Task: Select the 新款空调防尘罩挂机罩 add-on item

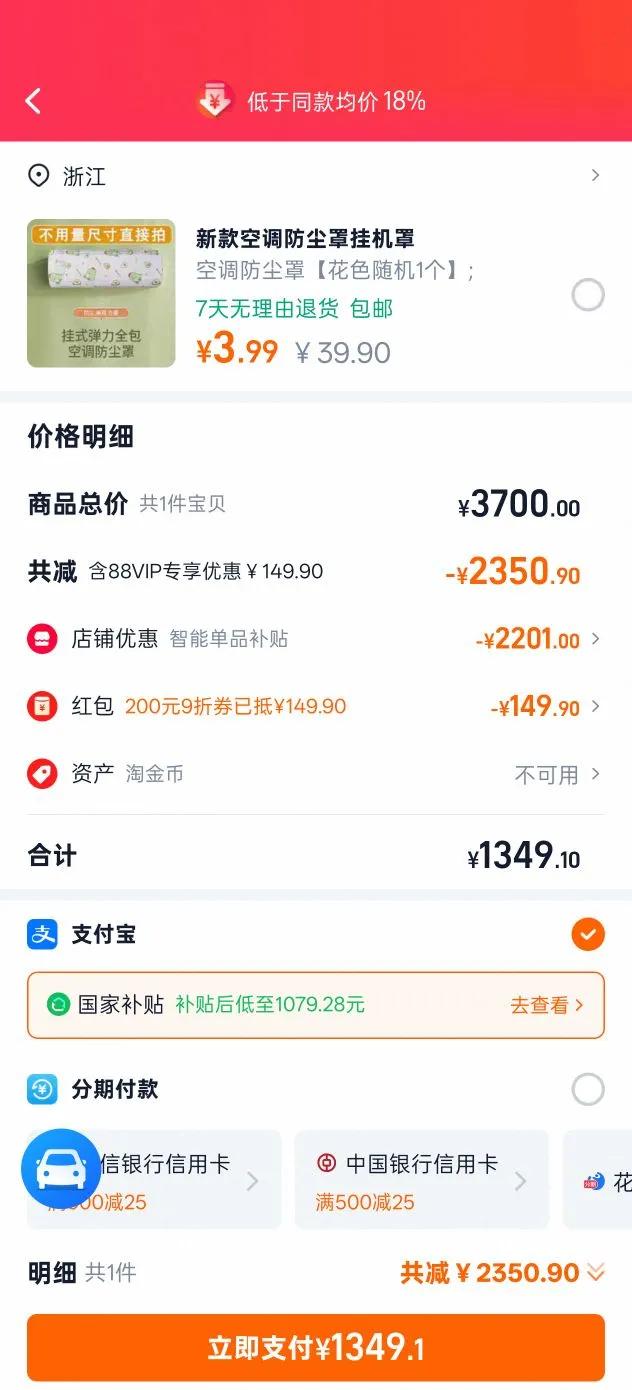Action: (x=587, y=295)
